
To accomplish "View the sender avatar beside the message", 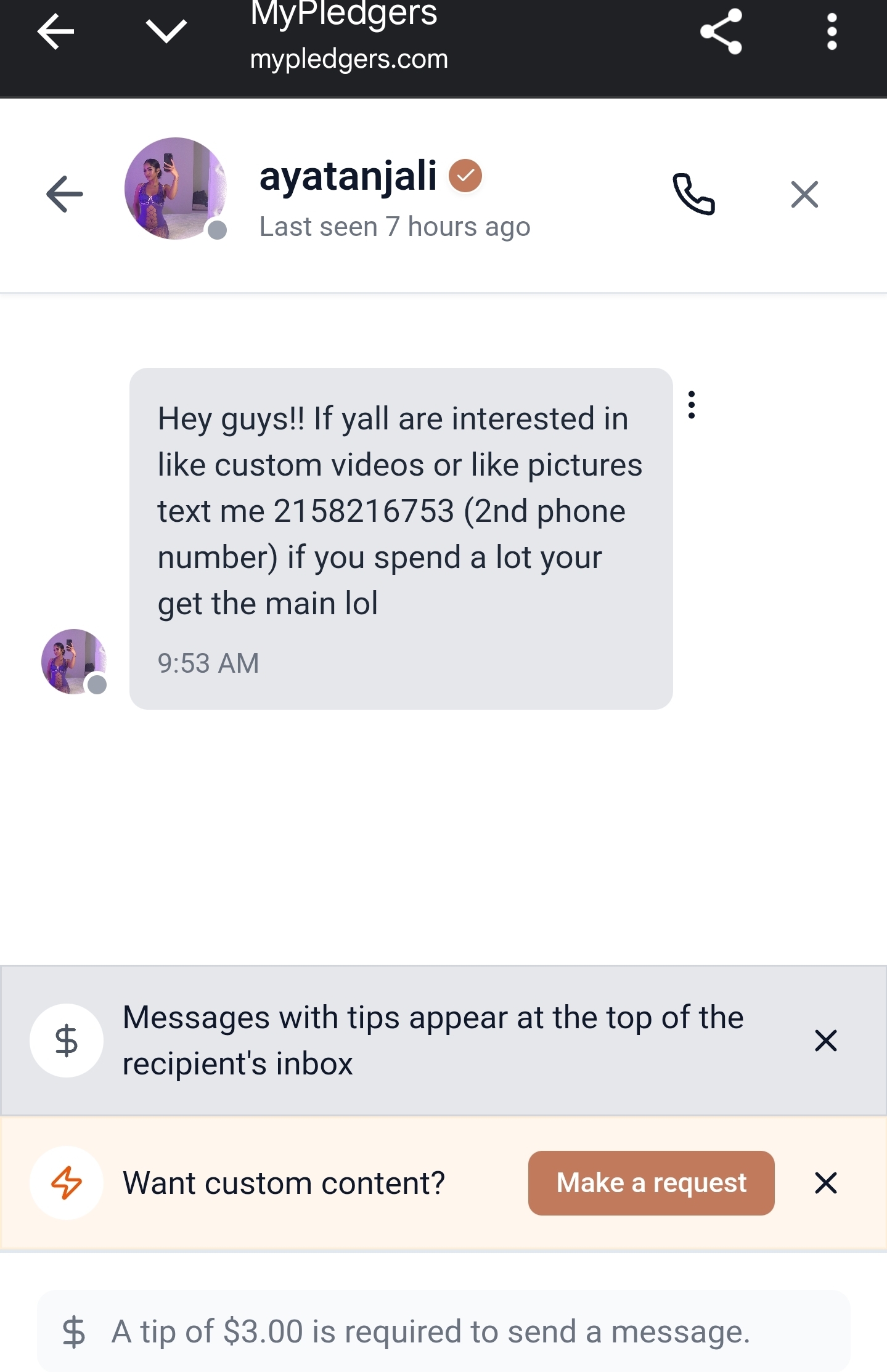I will [74, 662].
